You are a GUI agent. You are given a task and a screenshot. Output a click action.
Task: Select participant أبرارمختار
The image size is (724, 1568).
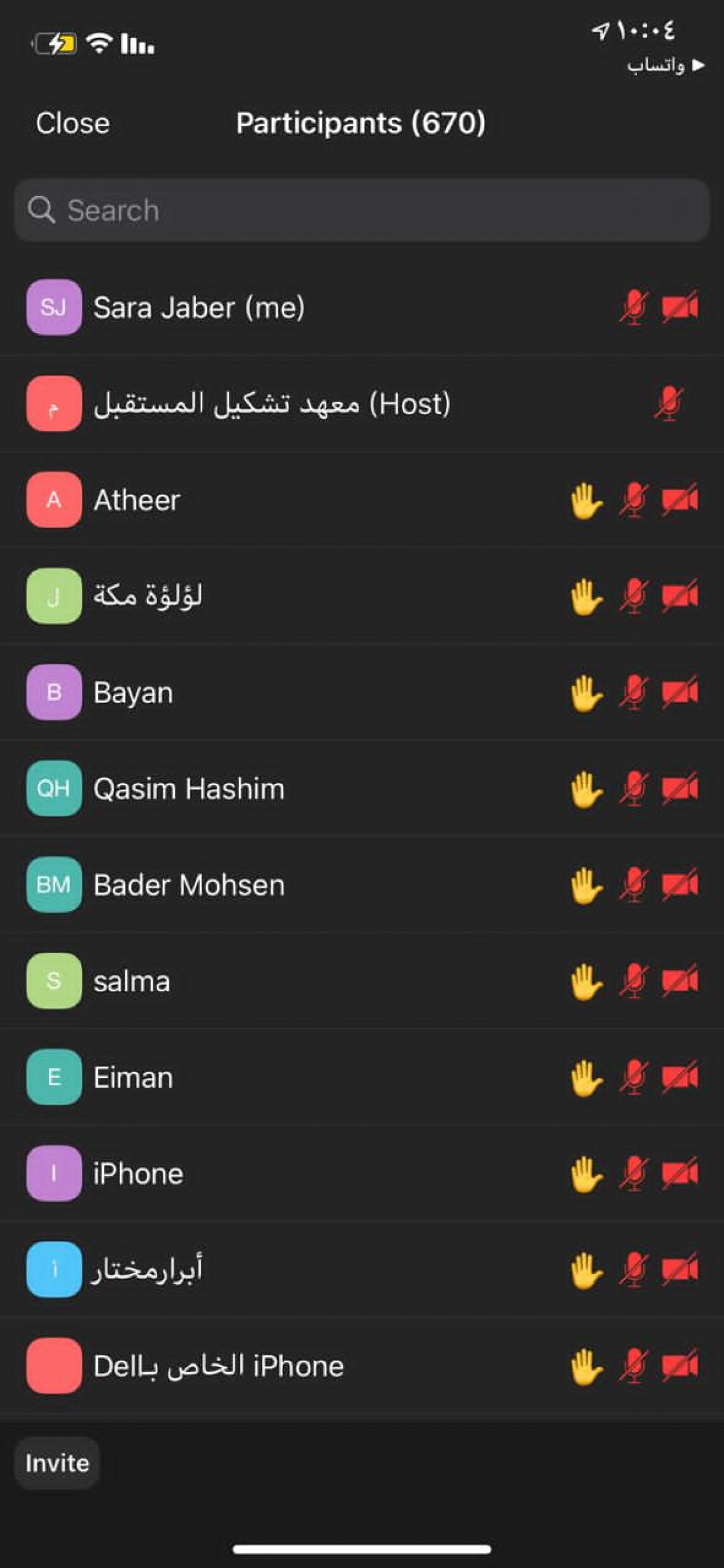362,1269
